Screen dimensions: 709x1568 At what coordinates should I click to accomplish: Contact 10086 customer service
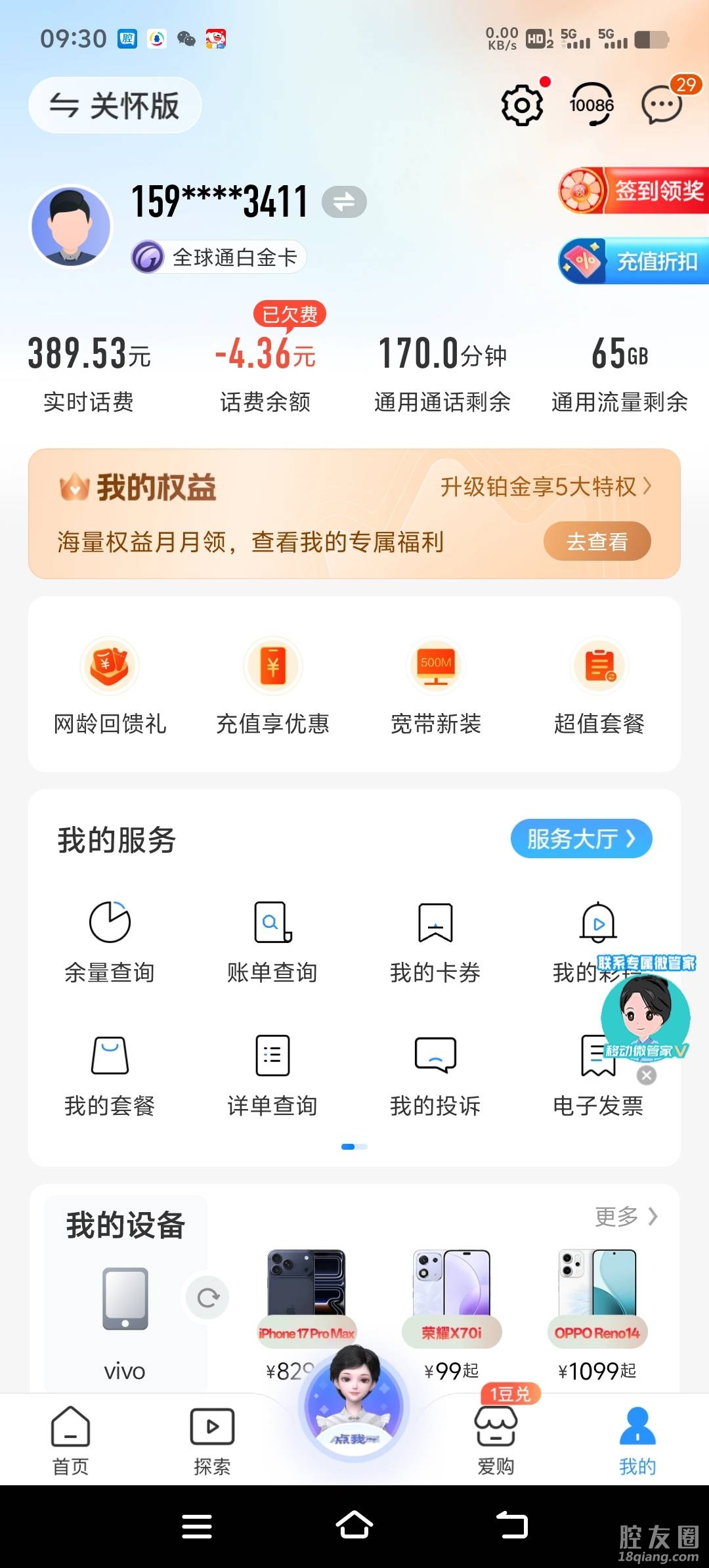591,104
